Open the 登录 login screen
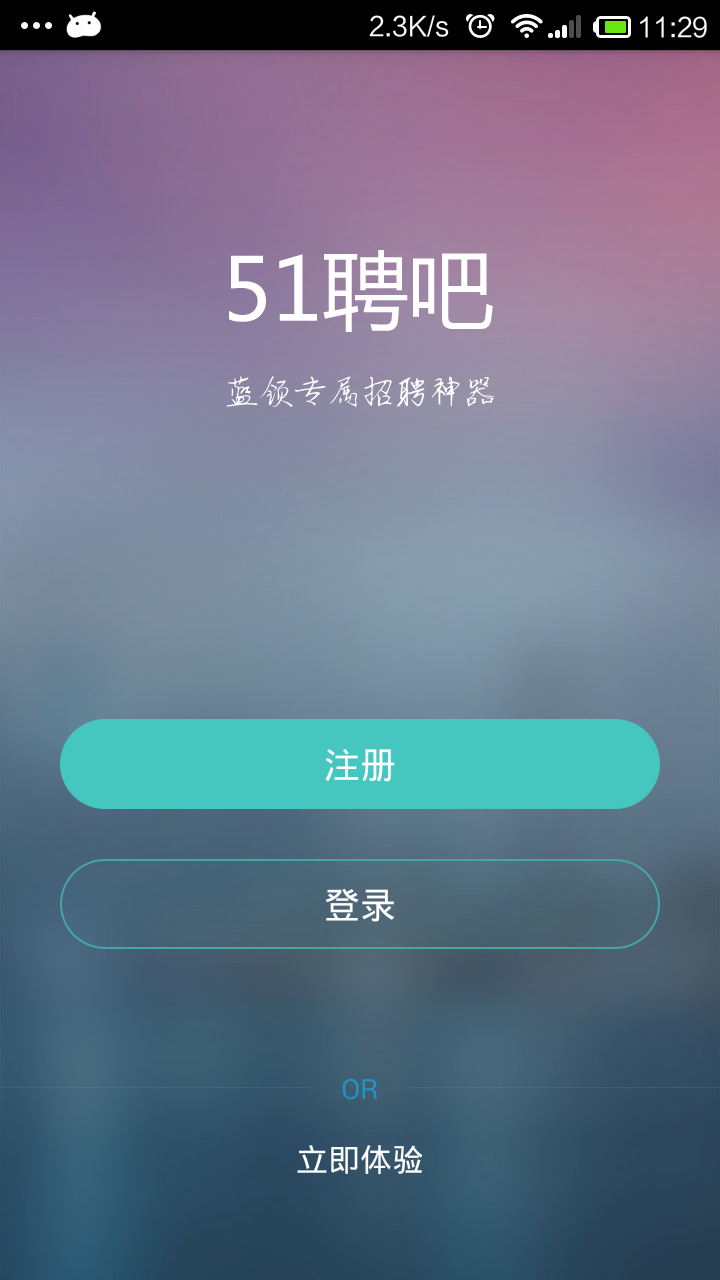The width and height of the screenshot is (720, 1280). [x=360, y=904]
